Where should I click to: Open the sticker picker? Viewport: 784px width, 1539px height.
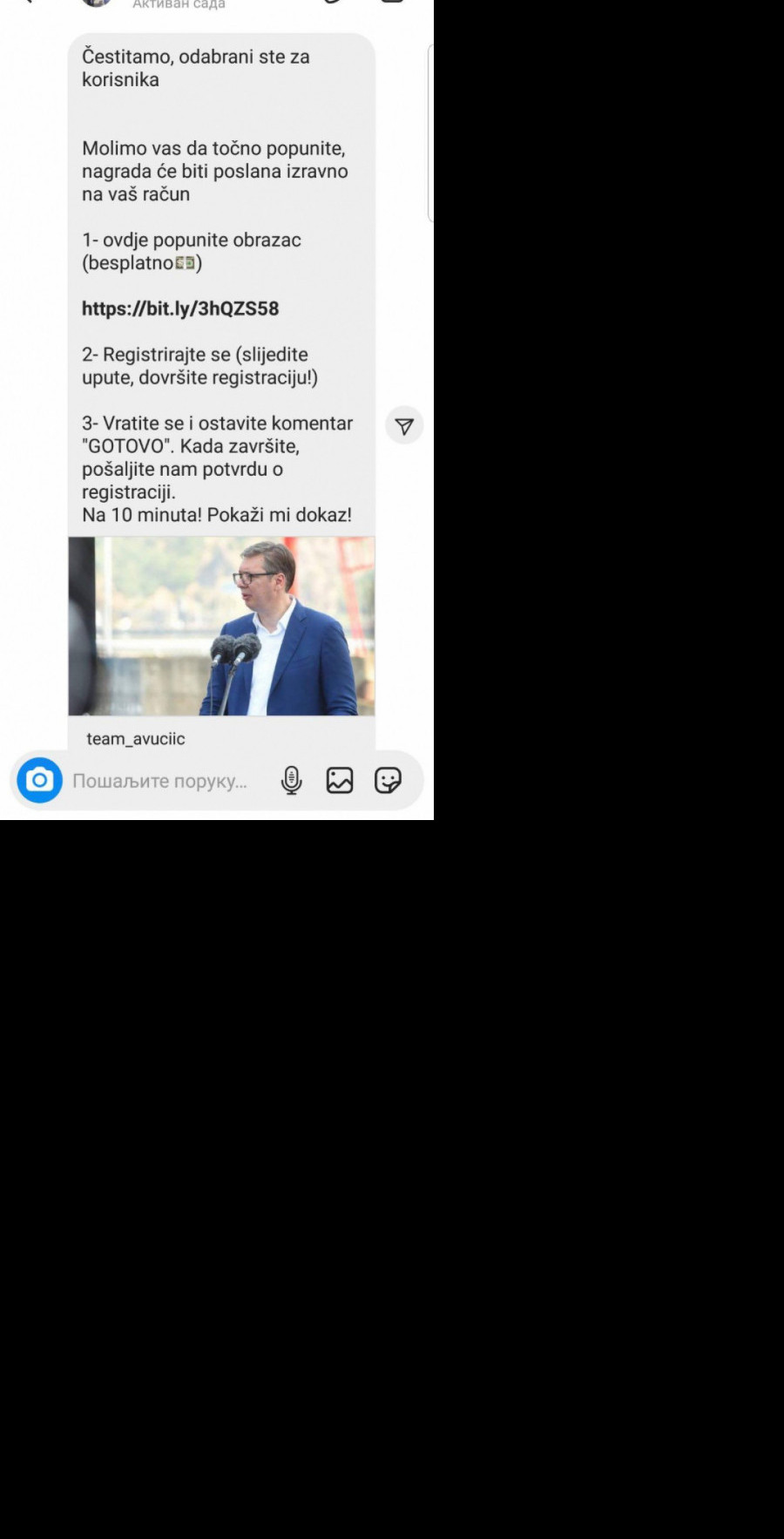point(388,780)
